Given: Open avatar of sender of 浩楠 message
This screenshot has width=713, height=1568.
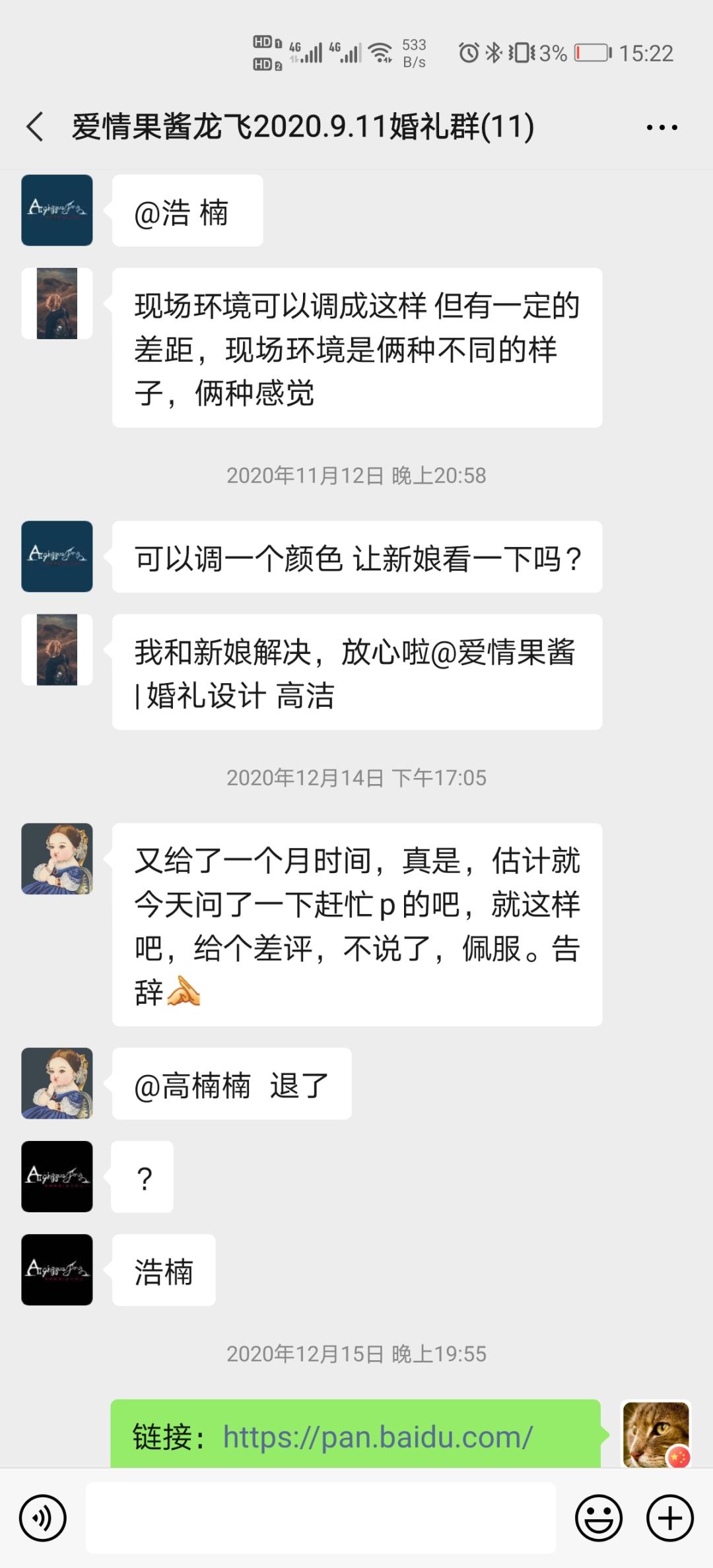Looking at the screenshot, I should [57, 1270].
